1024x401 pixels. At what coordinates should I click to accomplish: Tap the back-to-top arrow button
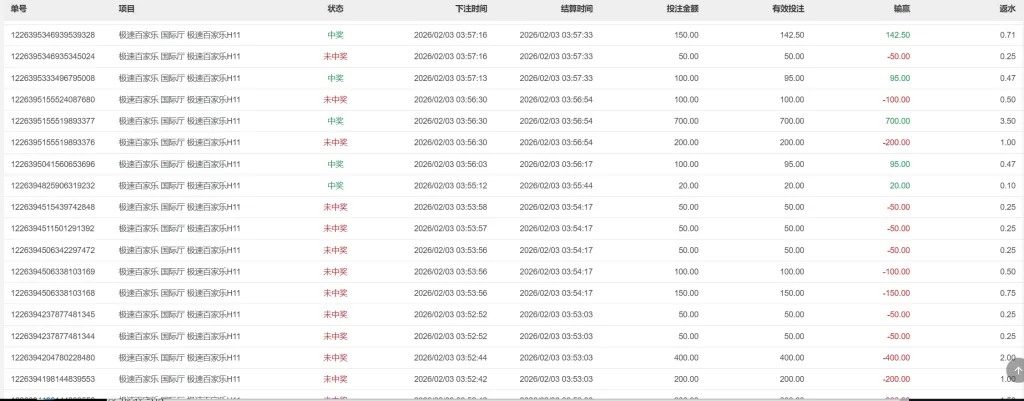coord(1014,369)
